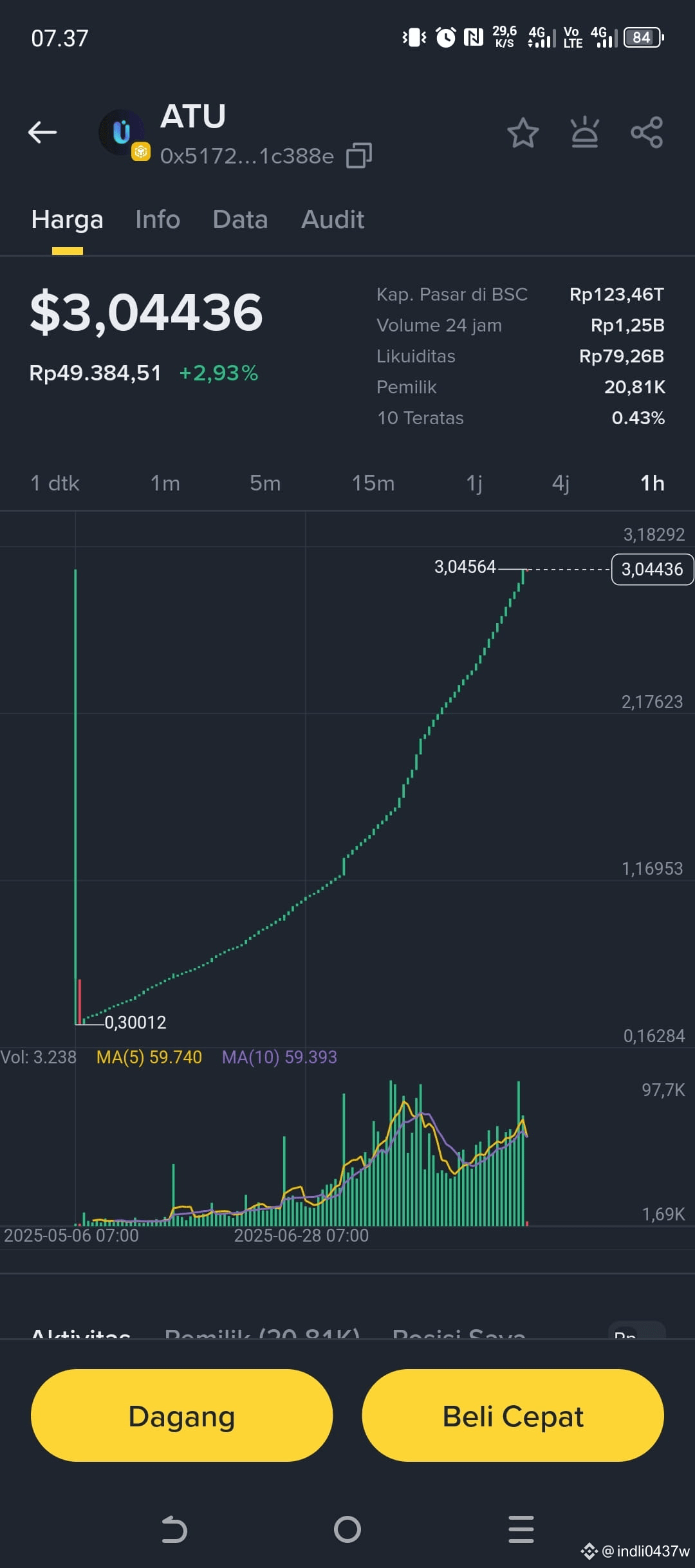Switch to the Audit tab
The width and height of the screenshot is (695, 1568).
(332, 219)
